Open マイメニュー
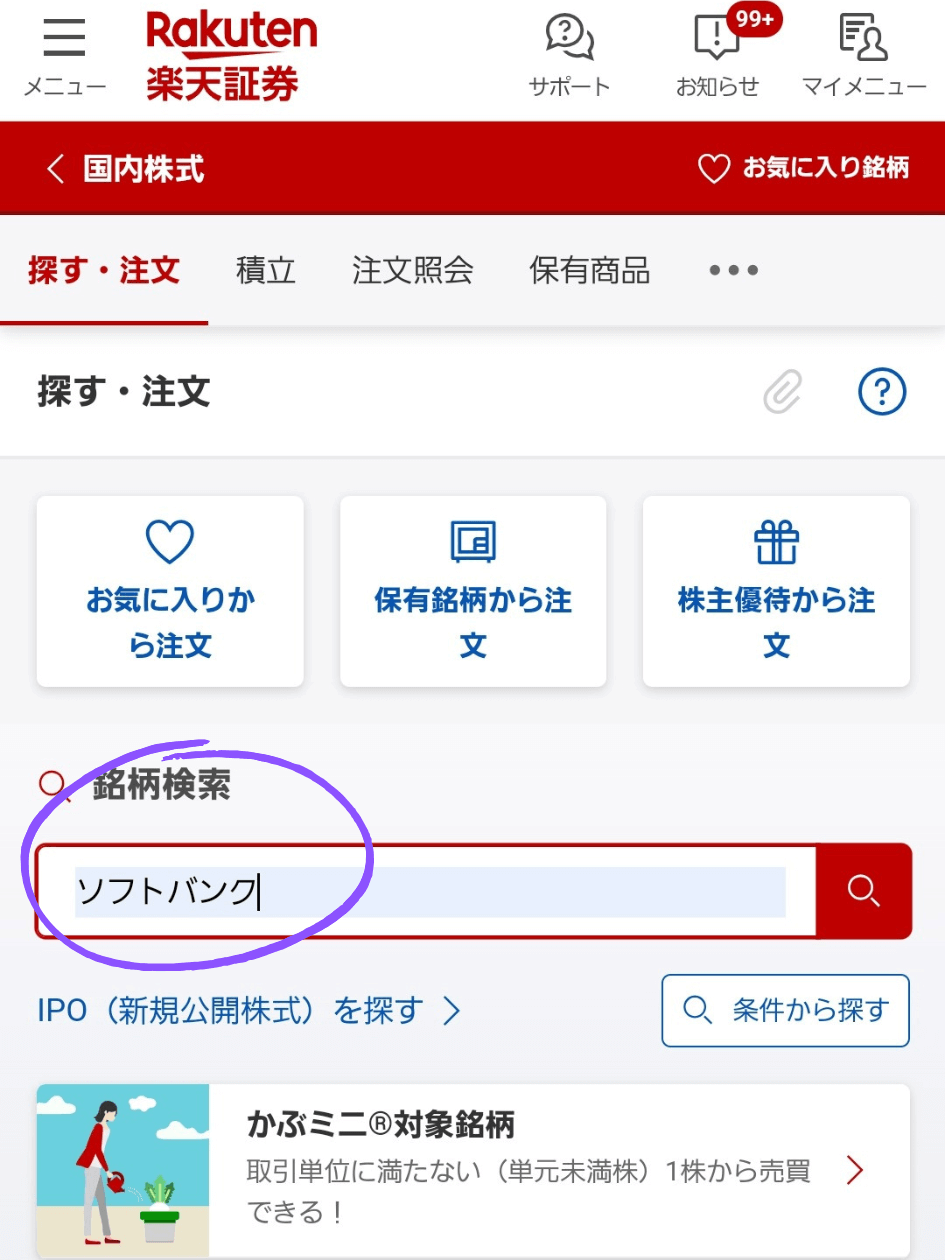This screenshot has height=1260, width=945. click(x=864, y=56)
